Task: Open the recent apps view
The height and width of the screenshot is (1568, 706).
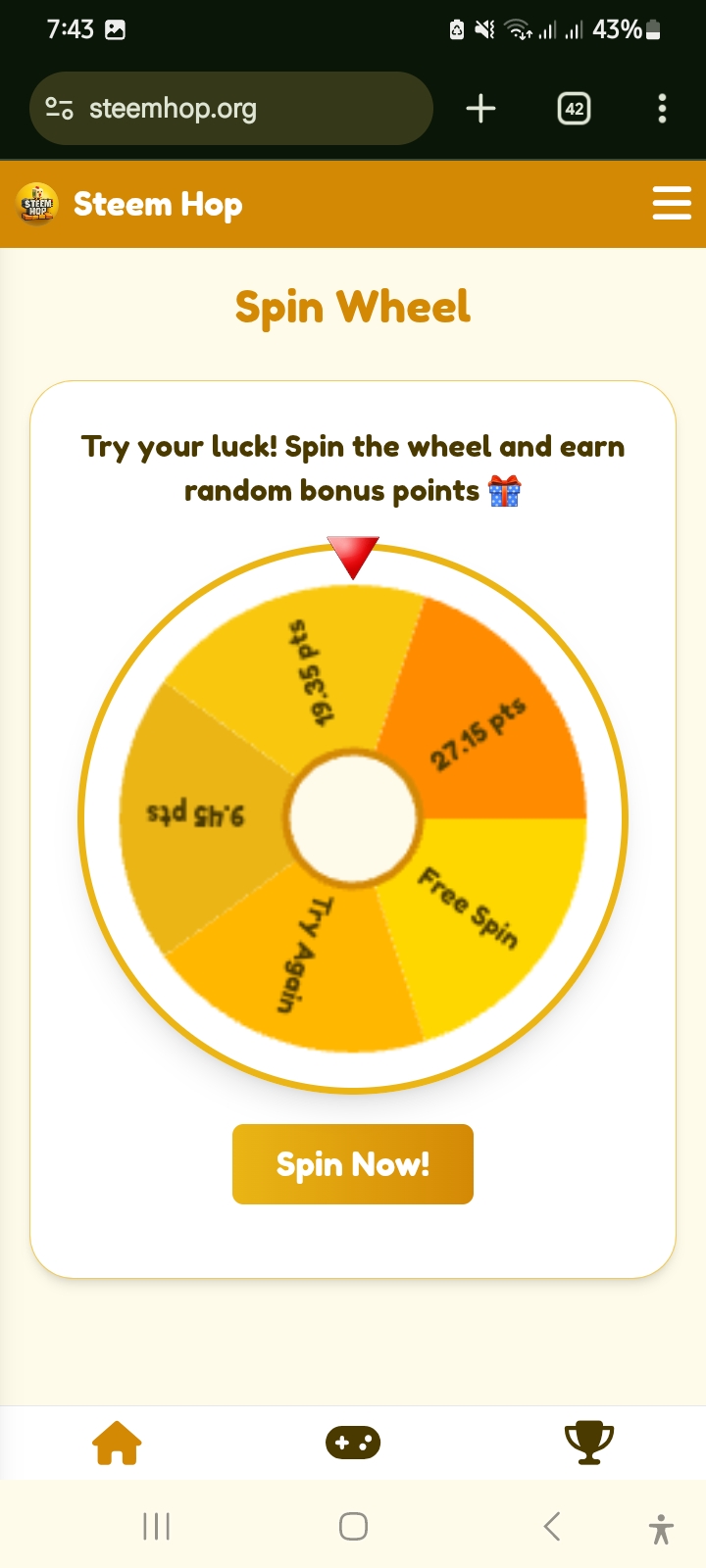Action: click(157, 1526)
